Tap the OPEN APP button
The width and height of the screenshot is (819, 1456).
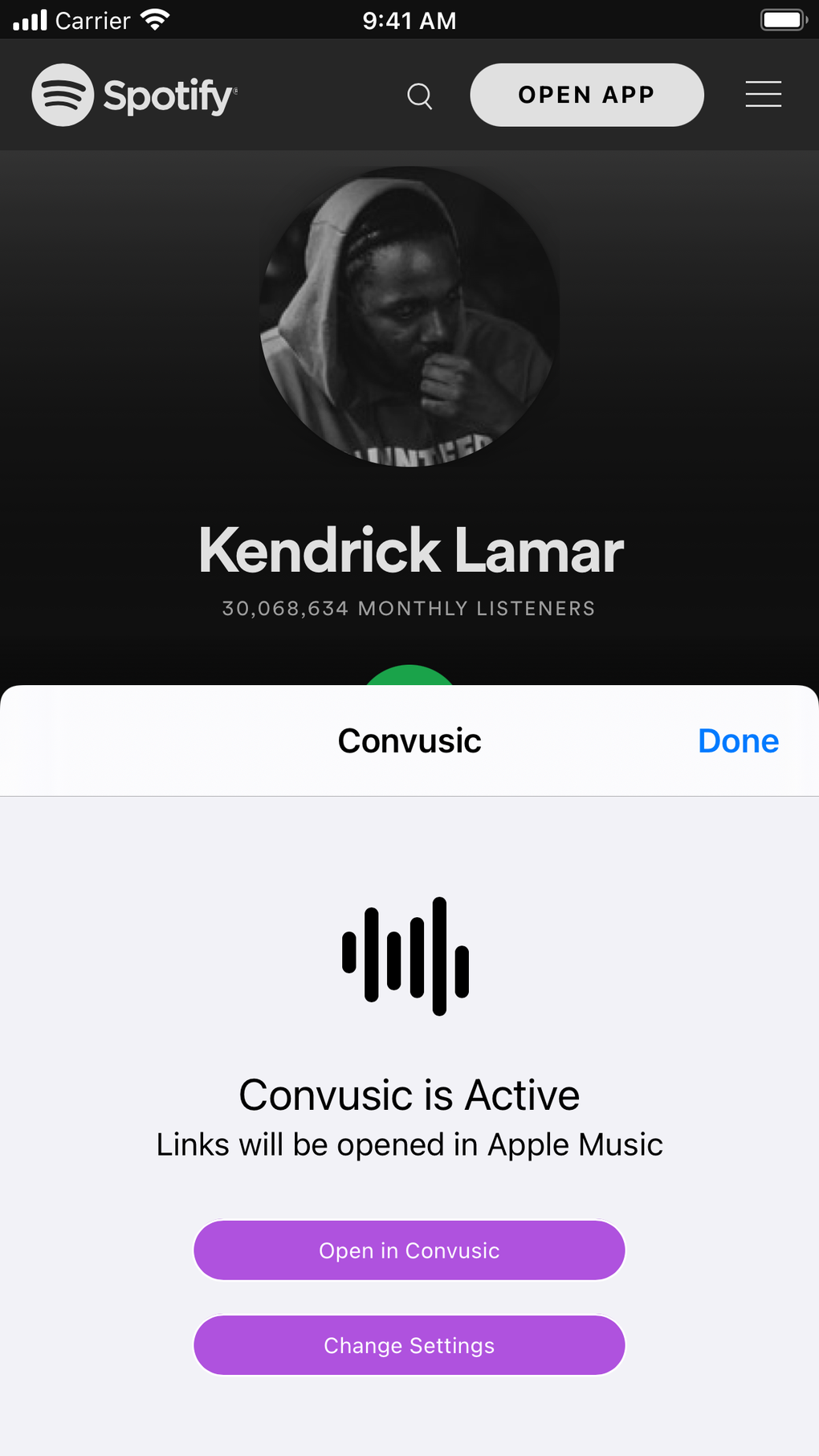(587, 95)
